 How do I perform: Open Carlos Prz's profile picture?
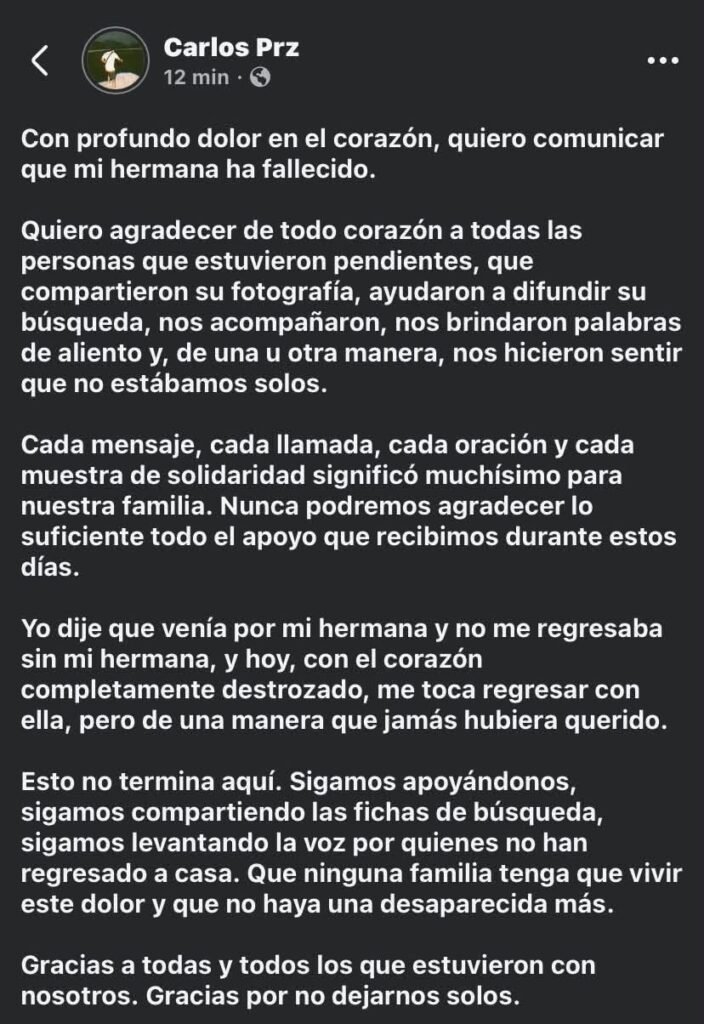(115, 61)
